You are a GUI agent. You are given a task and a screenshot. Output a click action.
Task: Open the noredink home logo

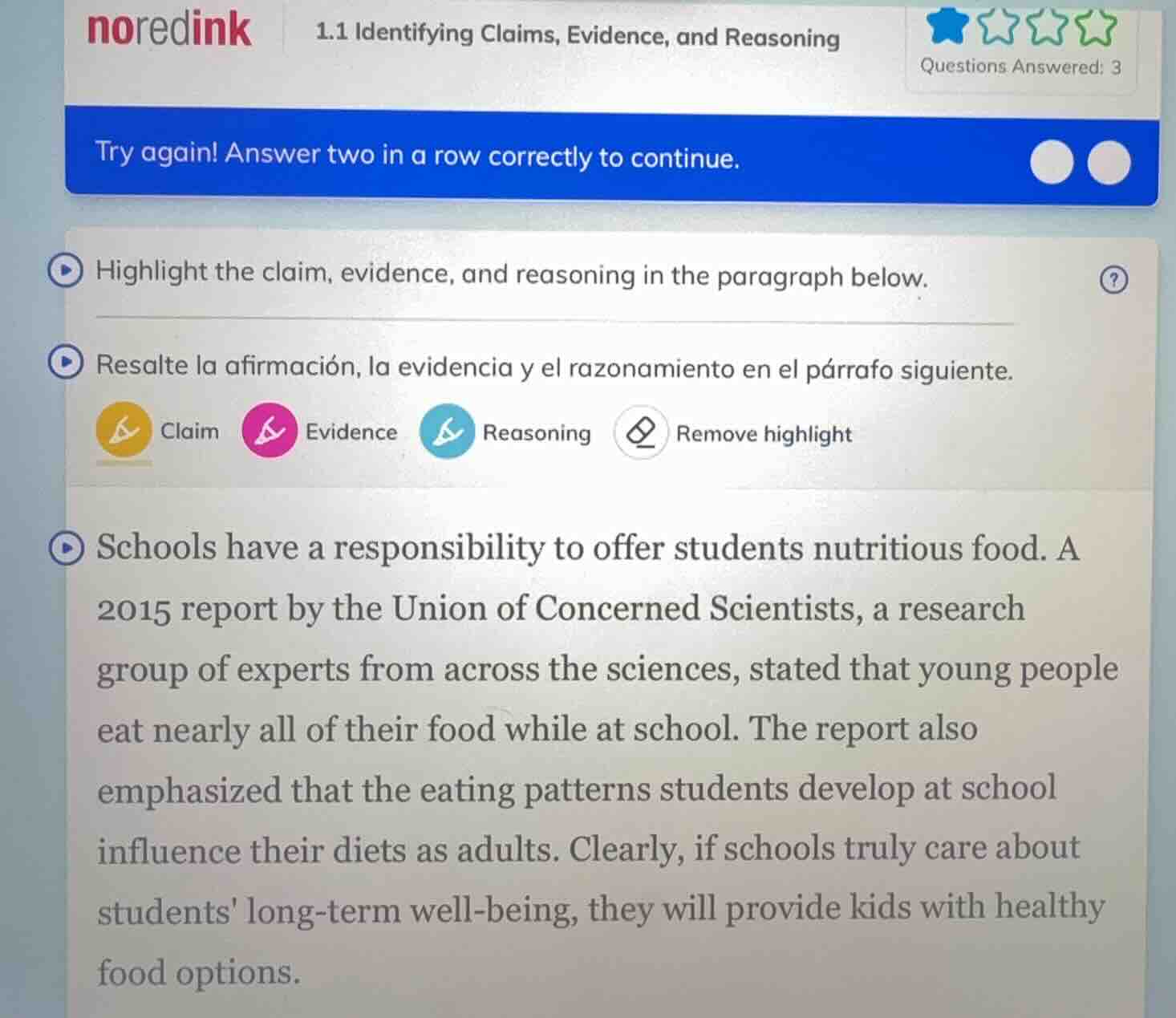coord(168,29)
